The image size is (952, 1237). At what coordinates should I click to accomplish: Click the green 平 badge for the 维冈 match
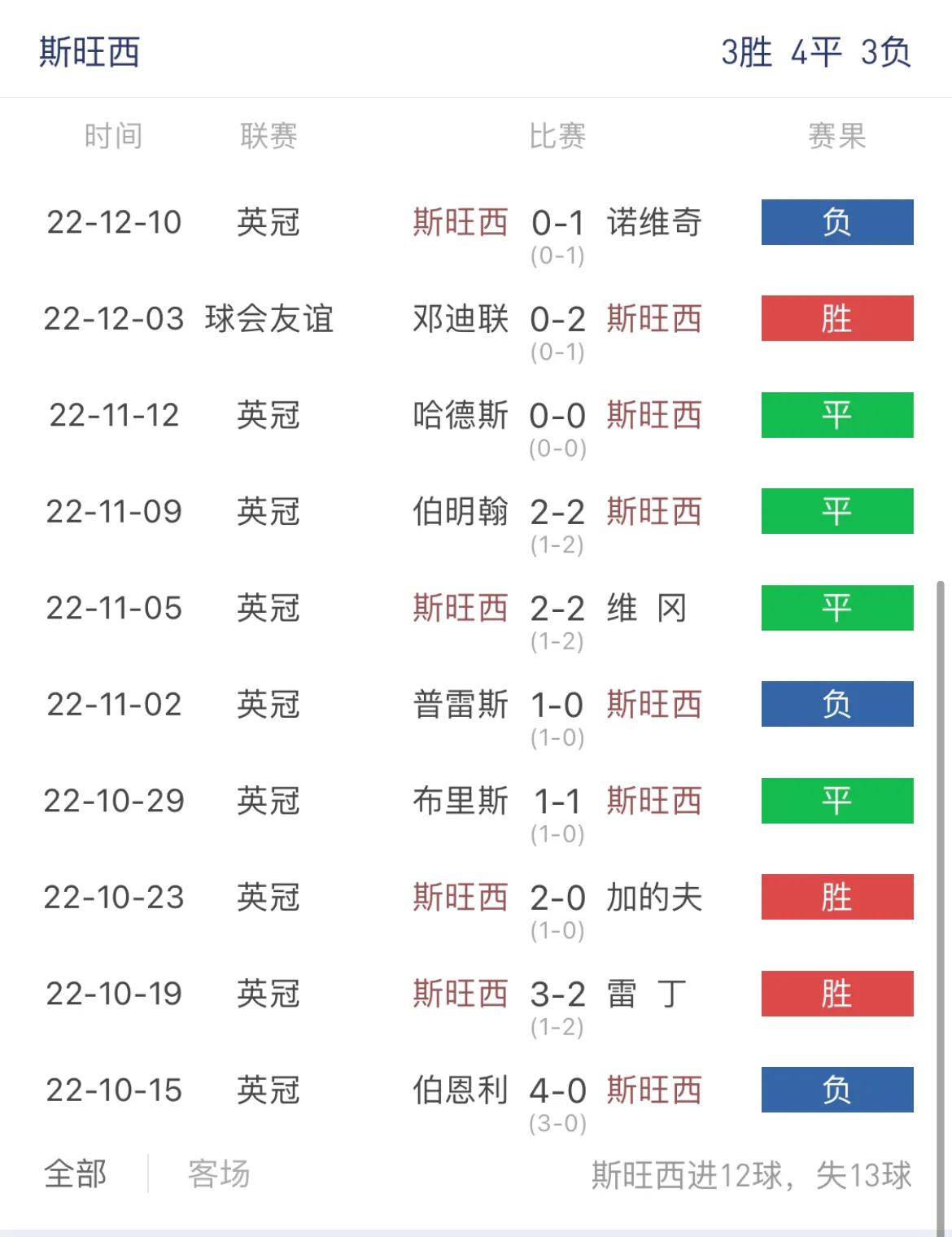click(837, 607)
